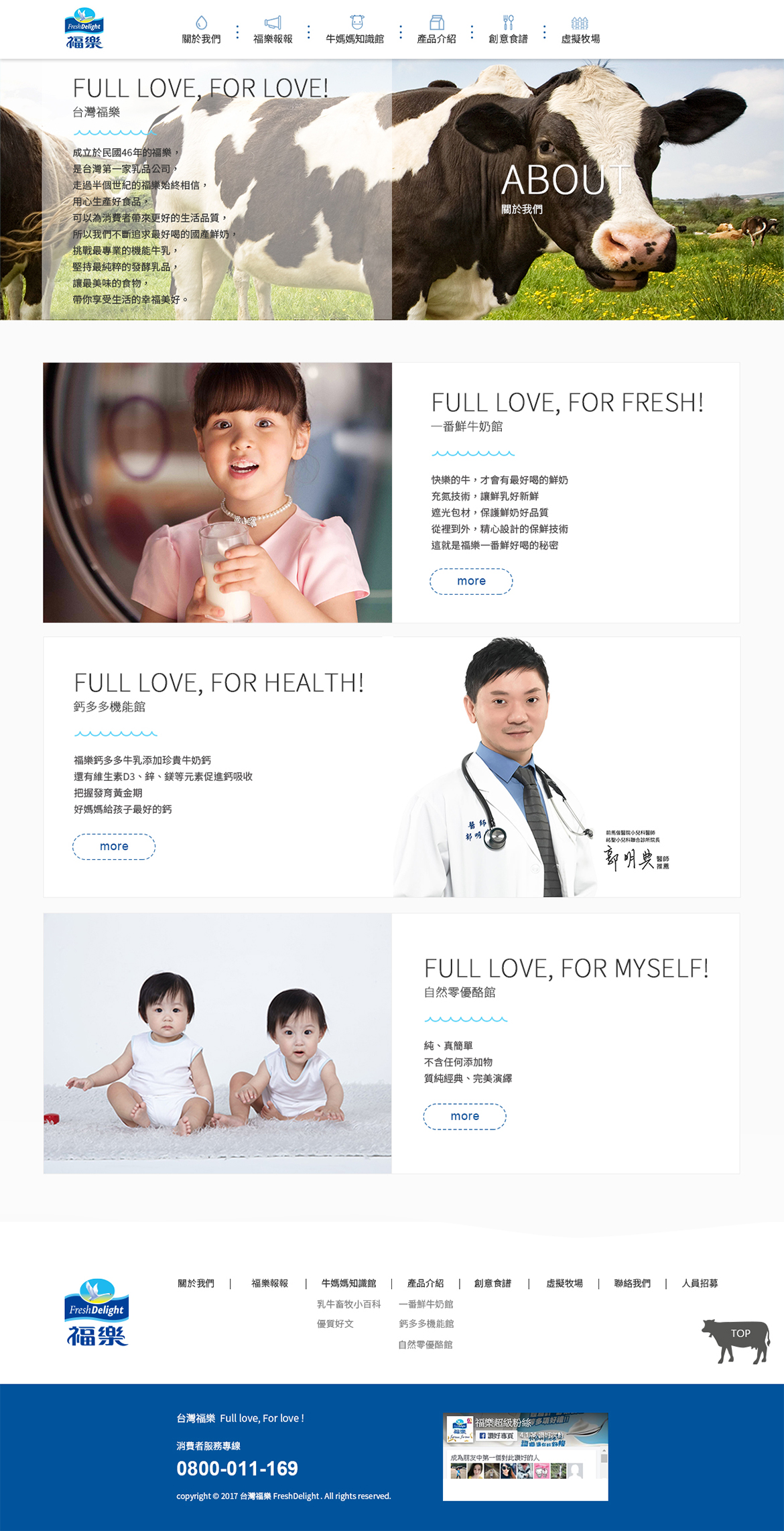The height and width of the screenshot is (1531, 784).
Task: Open 自然零優酪館 footer link
Action: click(x=426, y=1345)
